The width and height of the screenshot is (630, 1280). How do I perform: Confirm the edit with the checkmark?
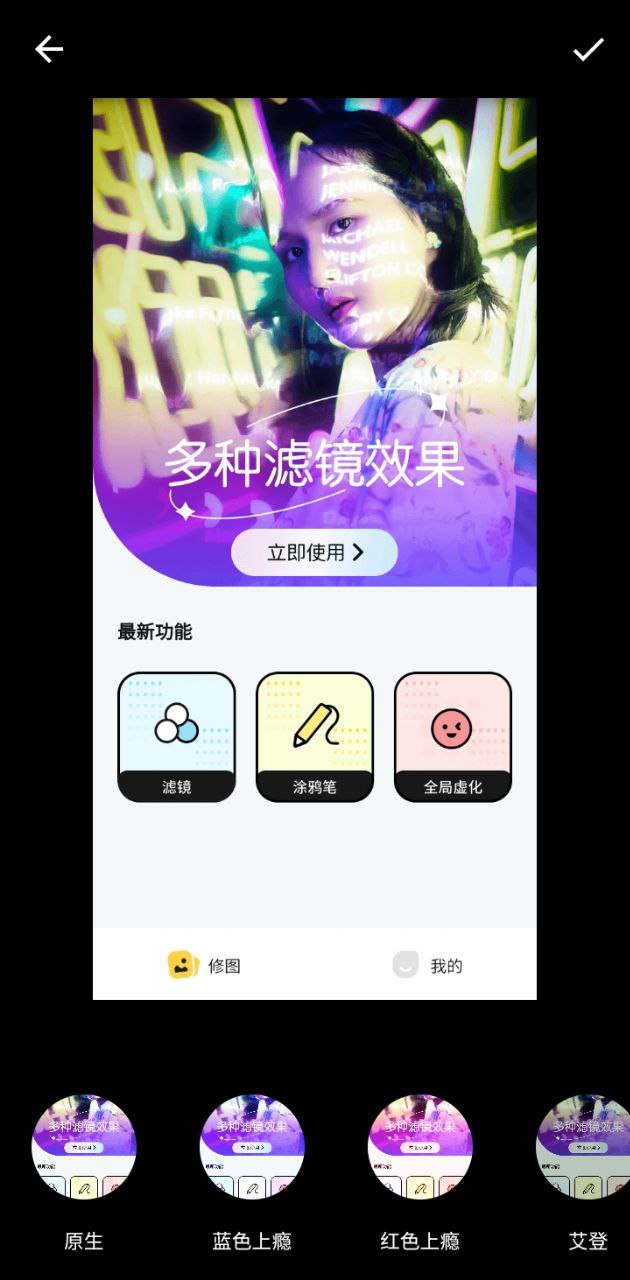(x=588, y=49)
